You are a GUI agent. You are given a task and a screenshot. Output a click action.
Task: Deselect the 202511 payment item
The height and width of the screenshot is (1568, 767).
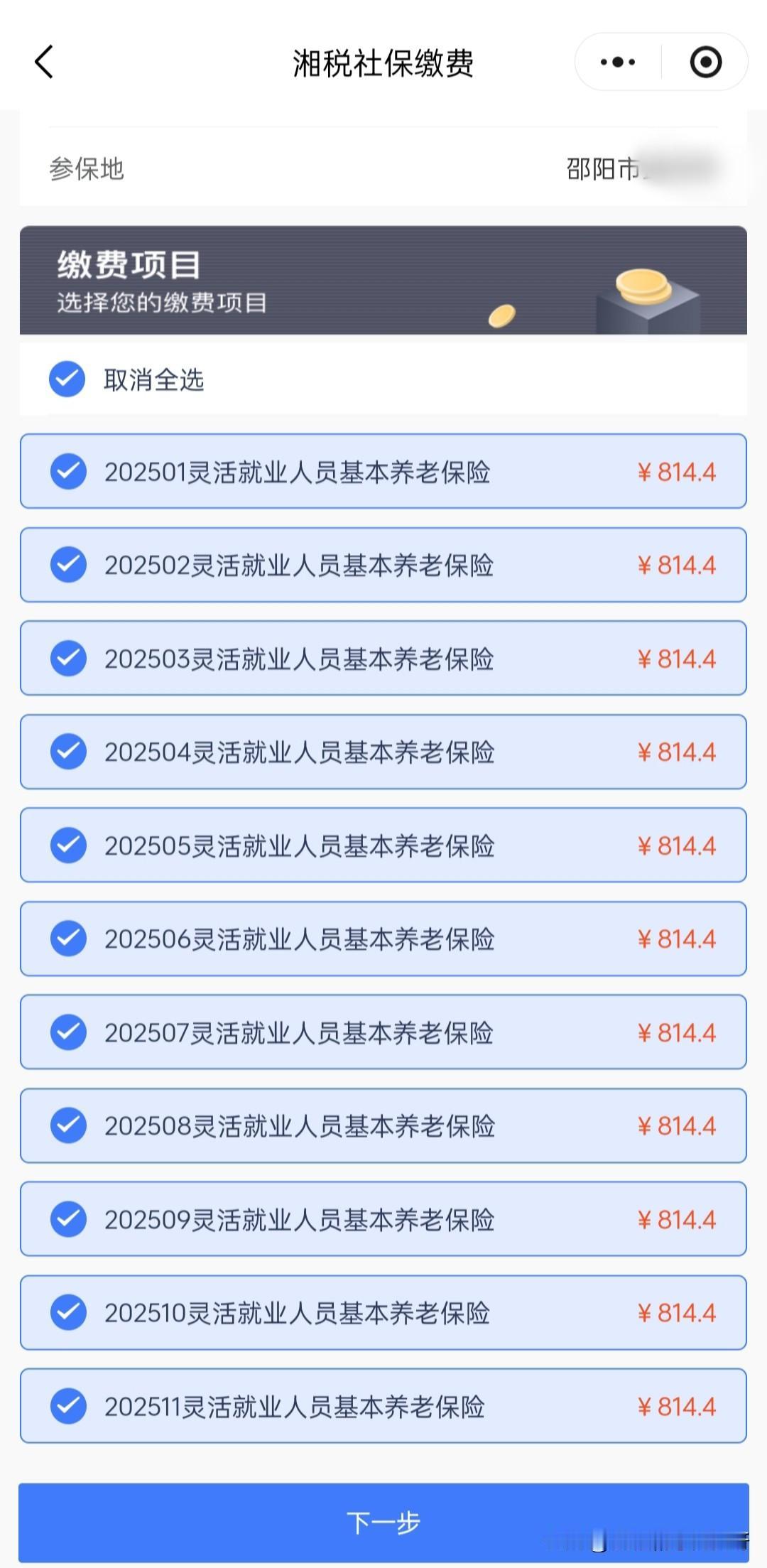coord(67,1406)
